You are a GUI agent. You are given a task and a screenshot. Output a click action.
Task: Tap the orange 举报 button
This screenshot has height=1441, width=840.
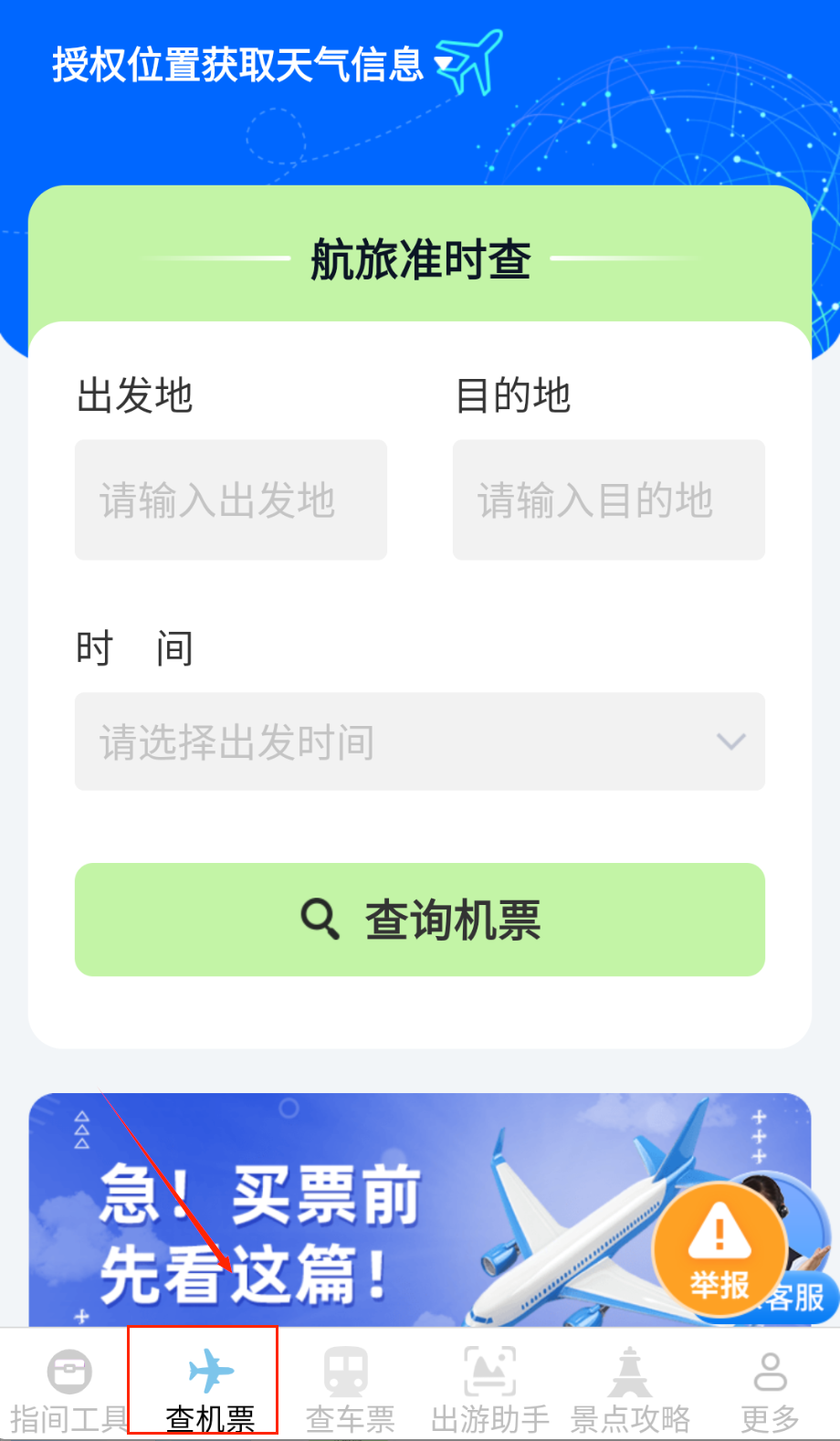point(719,1248)
